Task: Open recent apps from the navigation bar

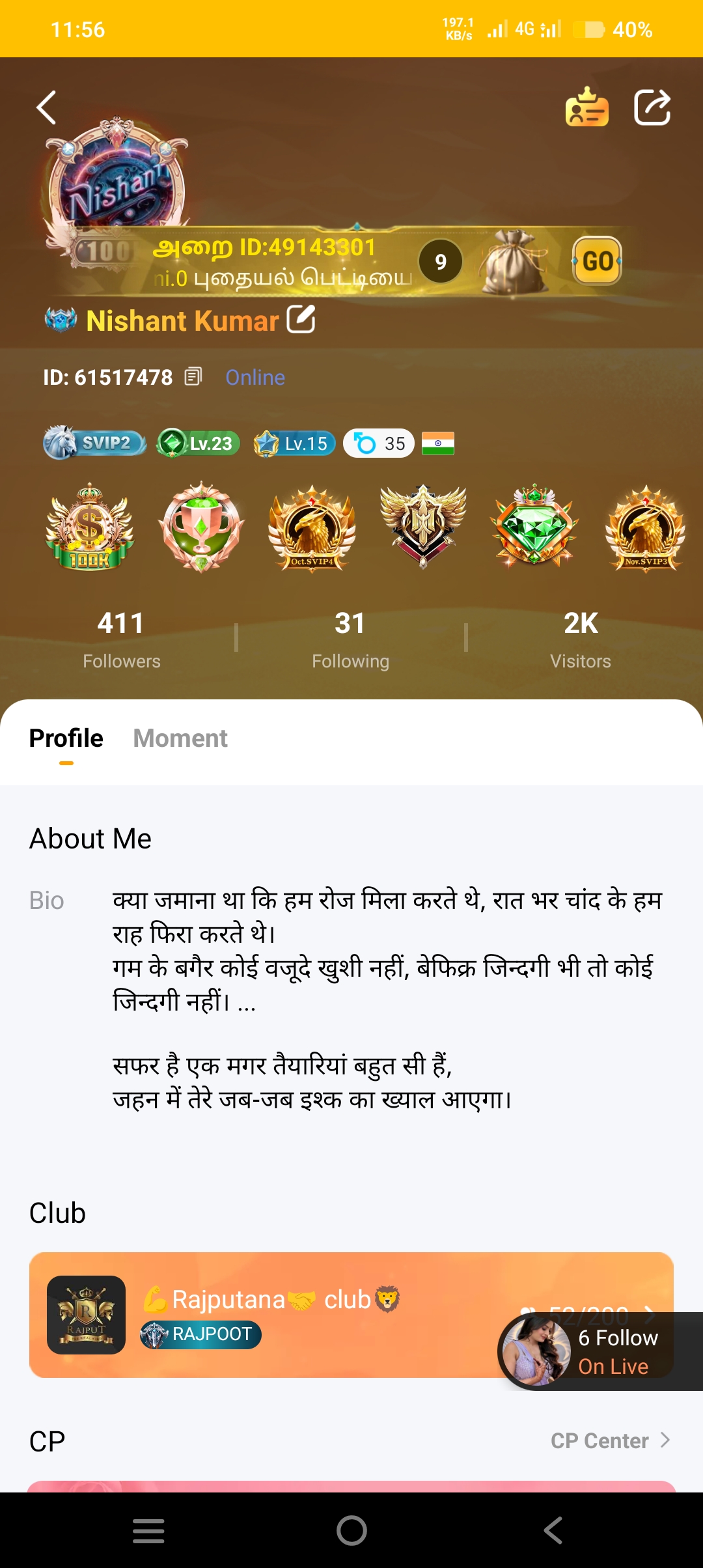Action: (x=148, y=1530)
